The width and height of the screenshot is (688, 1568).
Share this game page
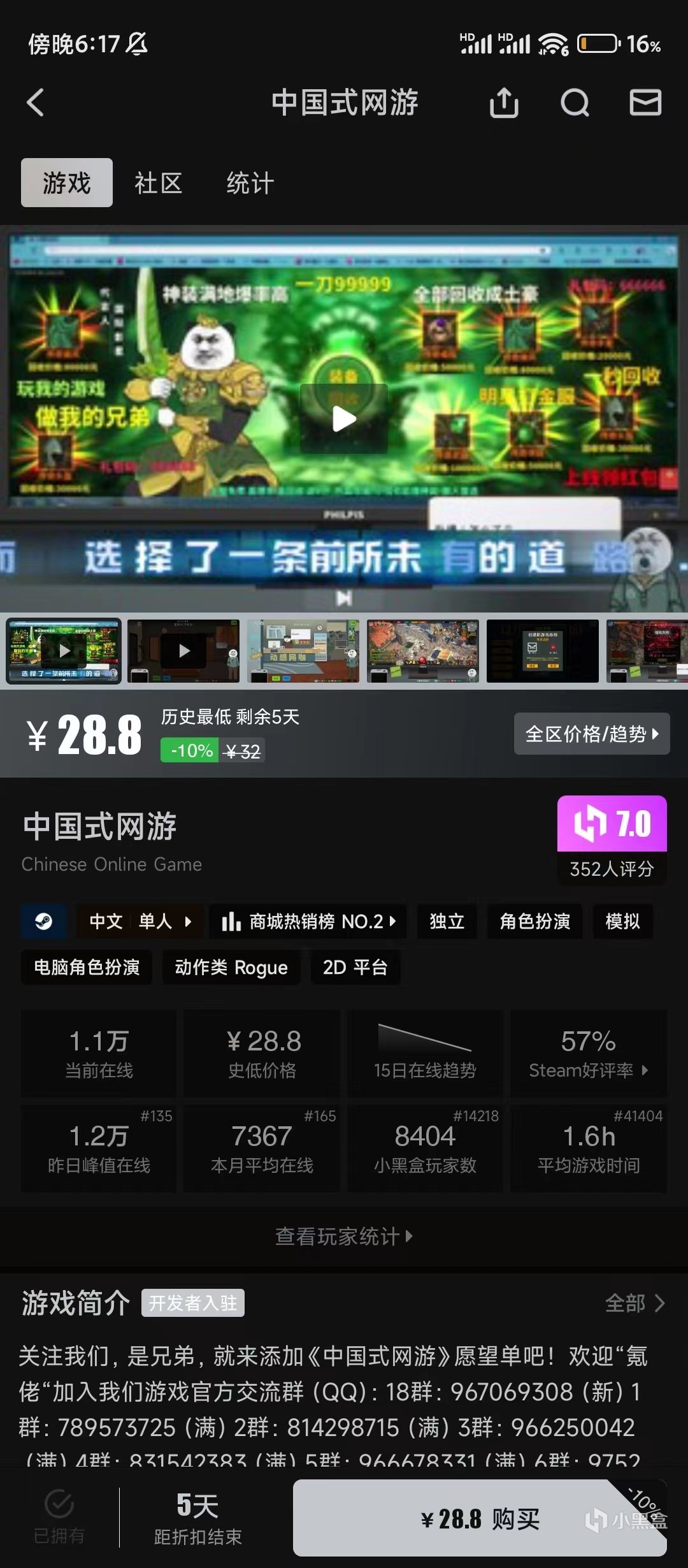click(504, 103)
